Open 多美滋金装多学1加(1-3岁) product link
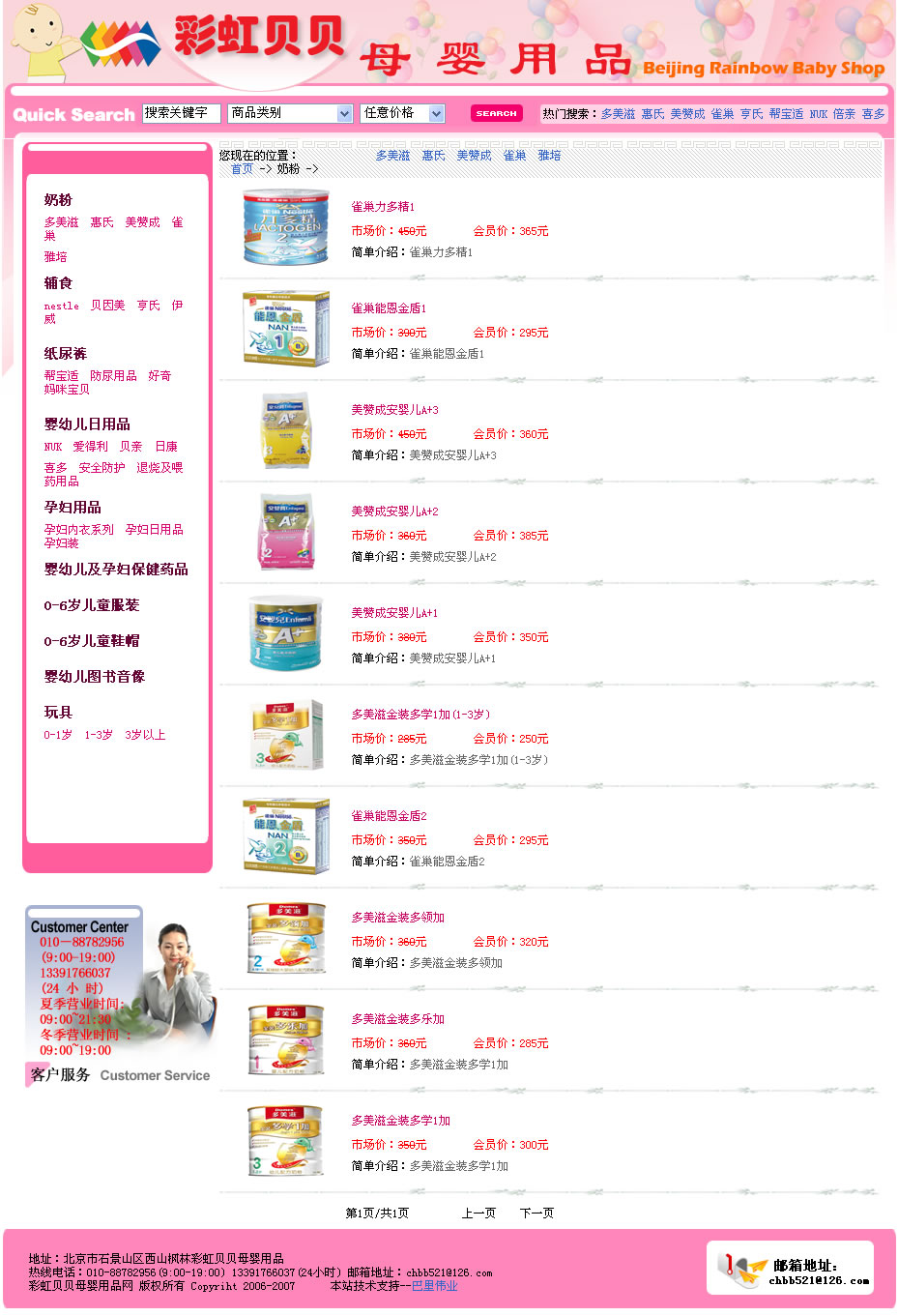Image resolution: width=898 pixels, height=1316 pixels. (x=420, y=715)
